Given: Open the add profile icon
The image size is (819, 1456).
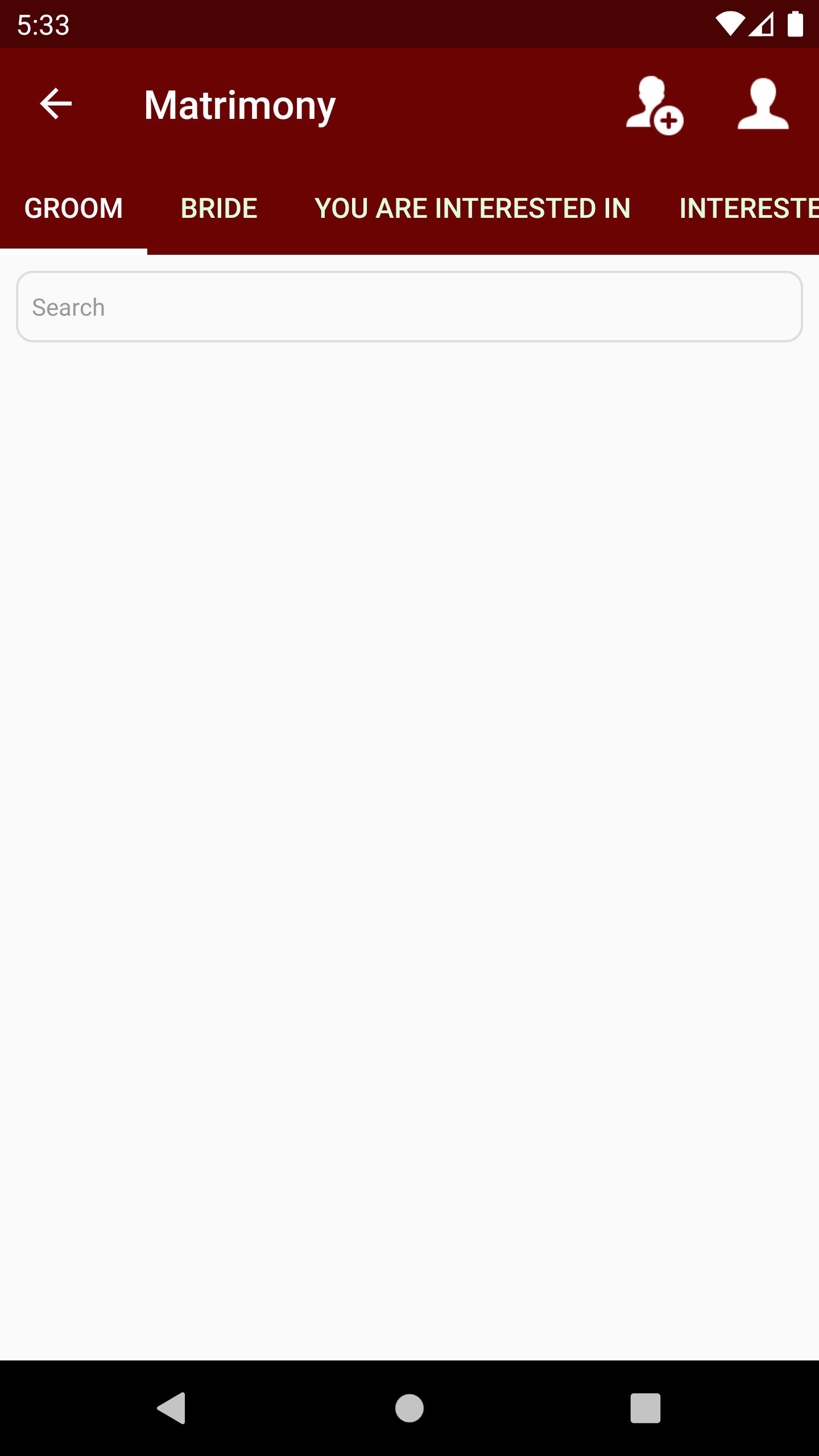Looking at the screenshot, I should point(654,105).
